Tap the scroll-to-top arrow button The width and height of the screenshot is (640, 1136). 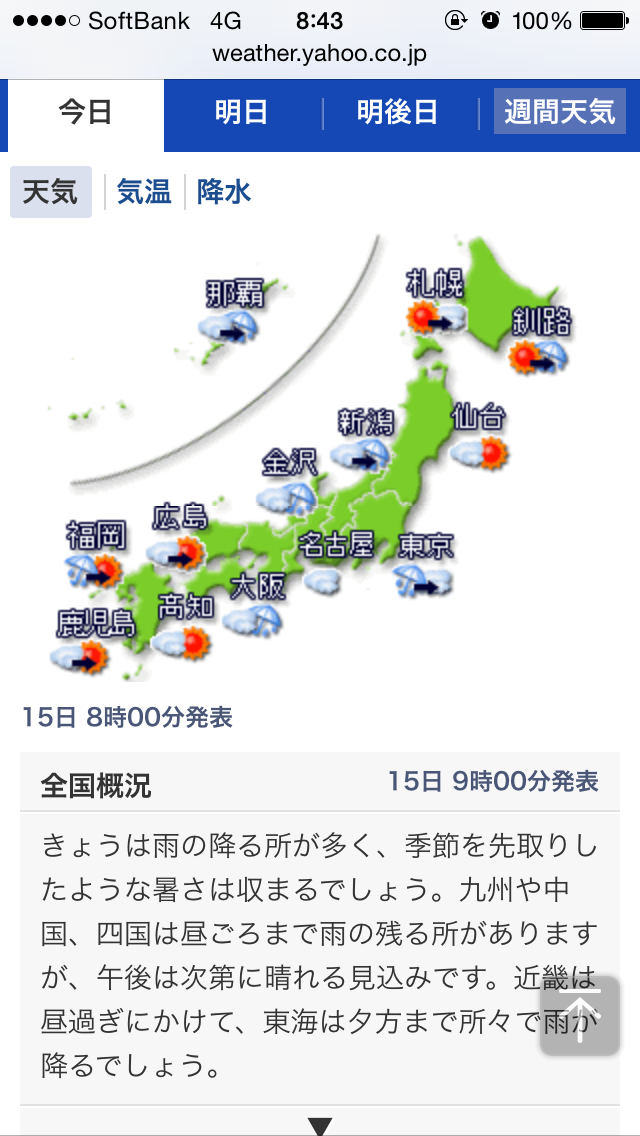coord(580,1014)
